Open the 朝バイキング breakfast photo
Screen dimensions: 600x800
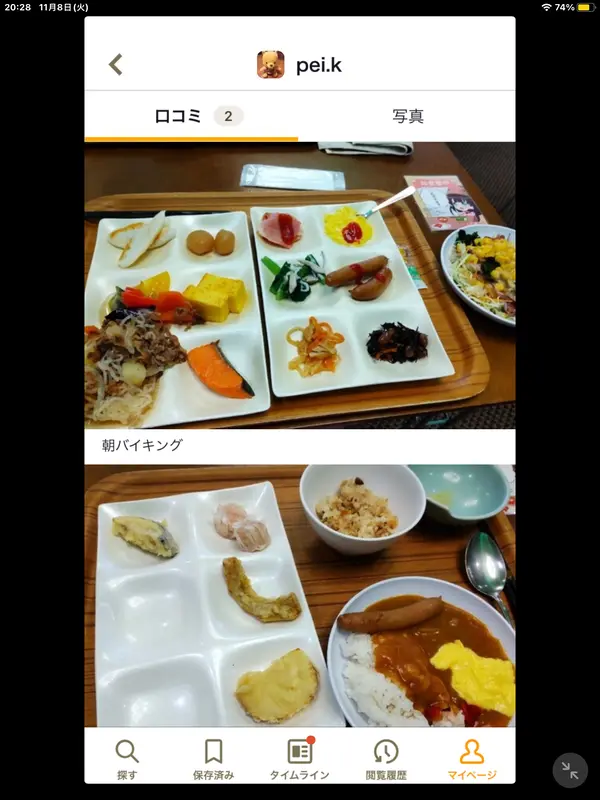[x=300, y=285]
